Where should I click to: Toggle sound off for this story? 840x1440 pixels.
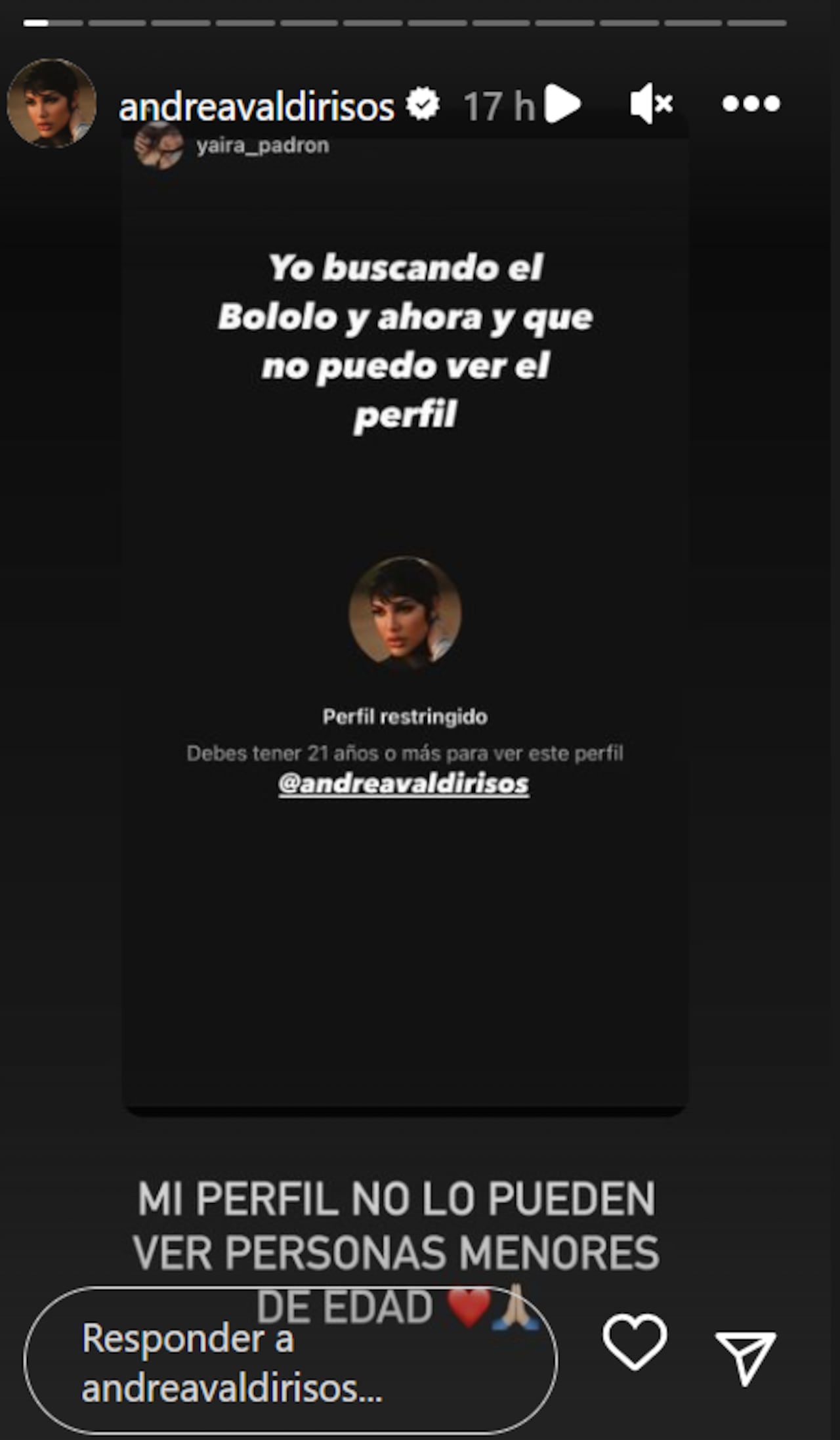pyautogui.click(x=651, y=103)
